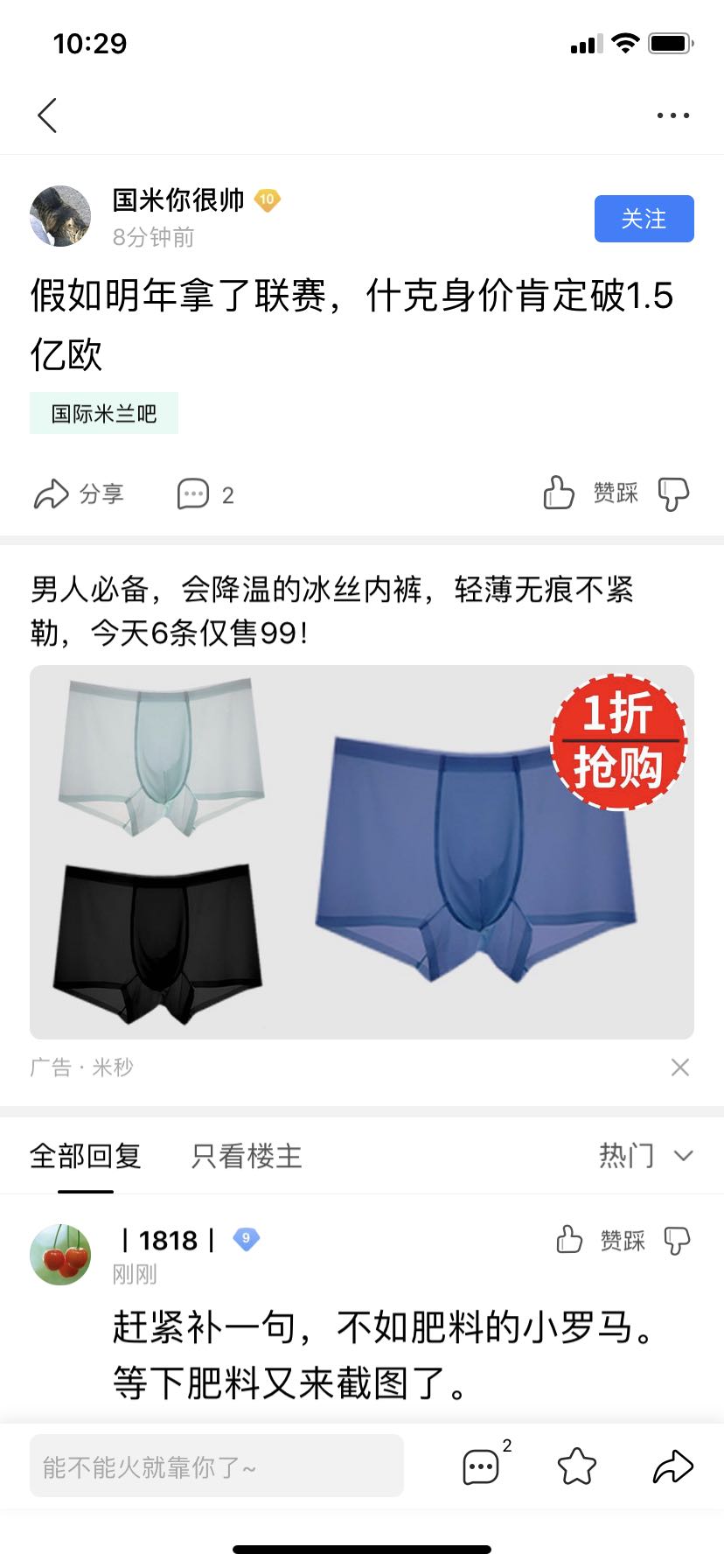Share the post via 分享
This screenshot has width=724, height=1568.
coord(79,494)
